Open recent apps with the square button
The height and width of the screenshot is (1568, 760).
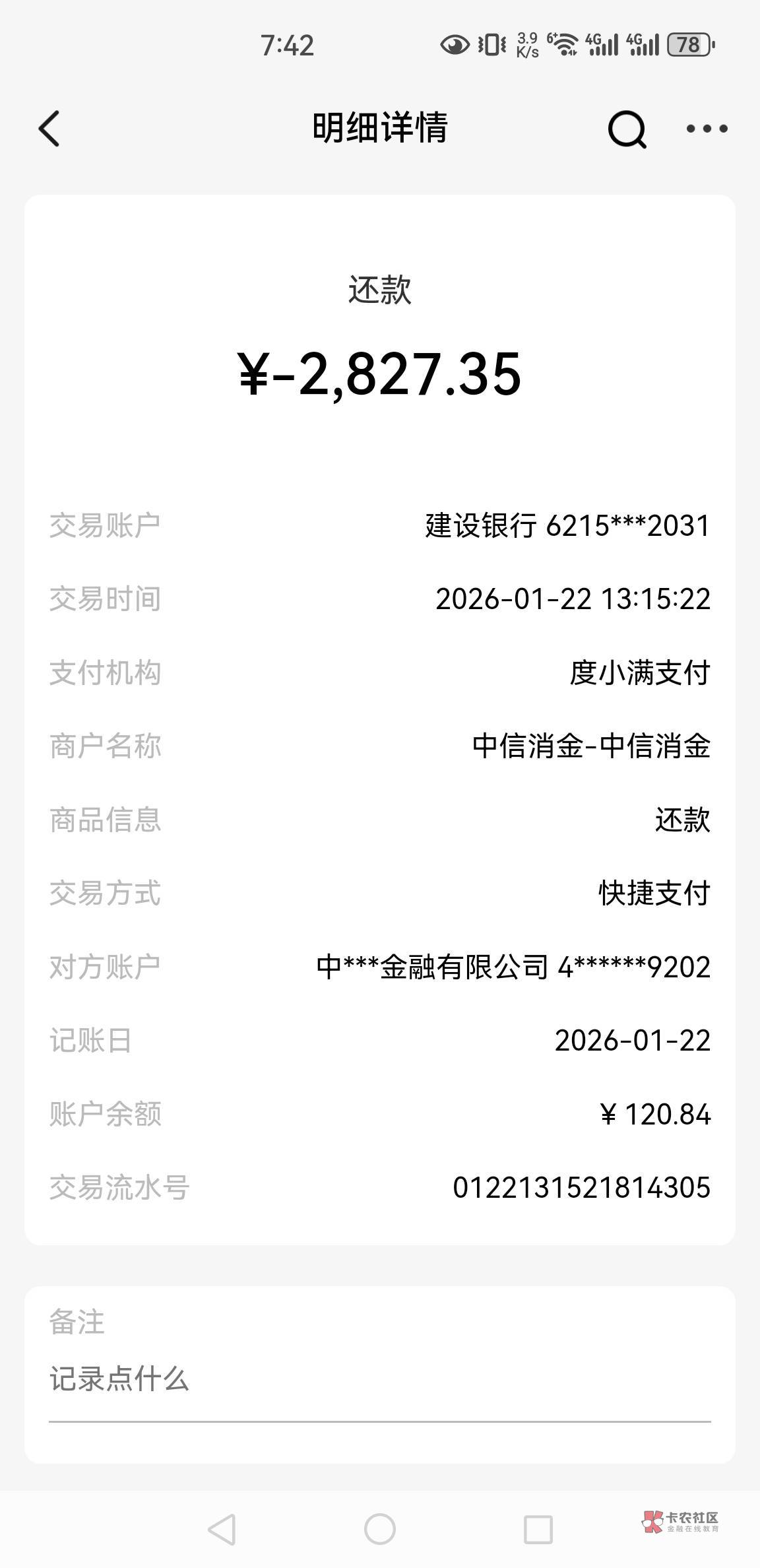pyautogui.click(x=538, y=1529)
